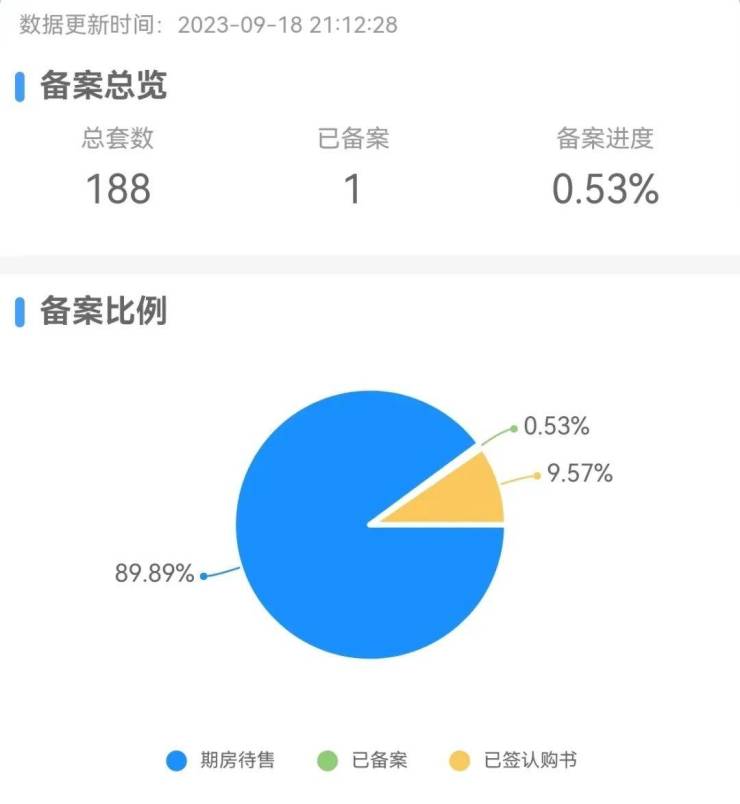The height and width of the screenshot is (804, 740).
Task: Toggle the 期房待售 legend item
Action: [x=220, y=761]
